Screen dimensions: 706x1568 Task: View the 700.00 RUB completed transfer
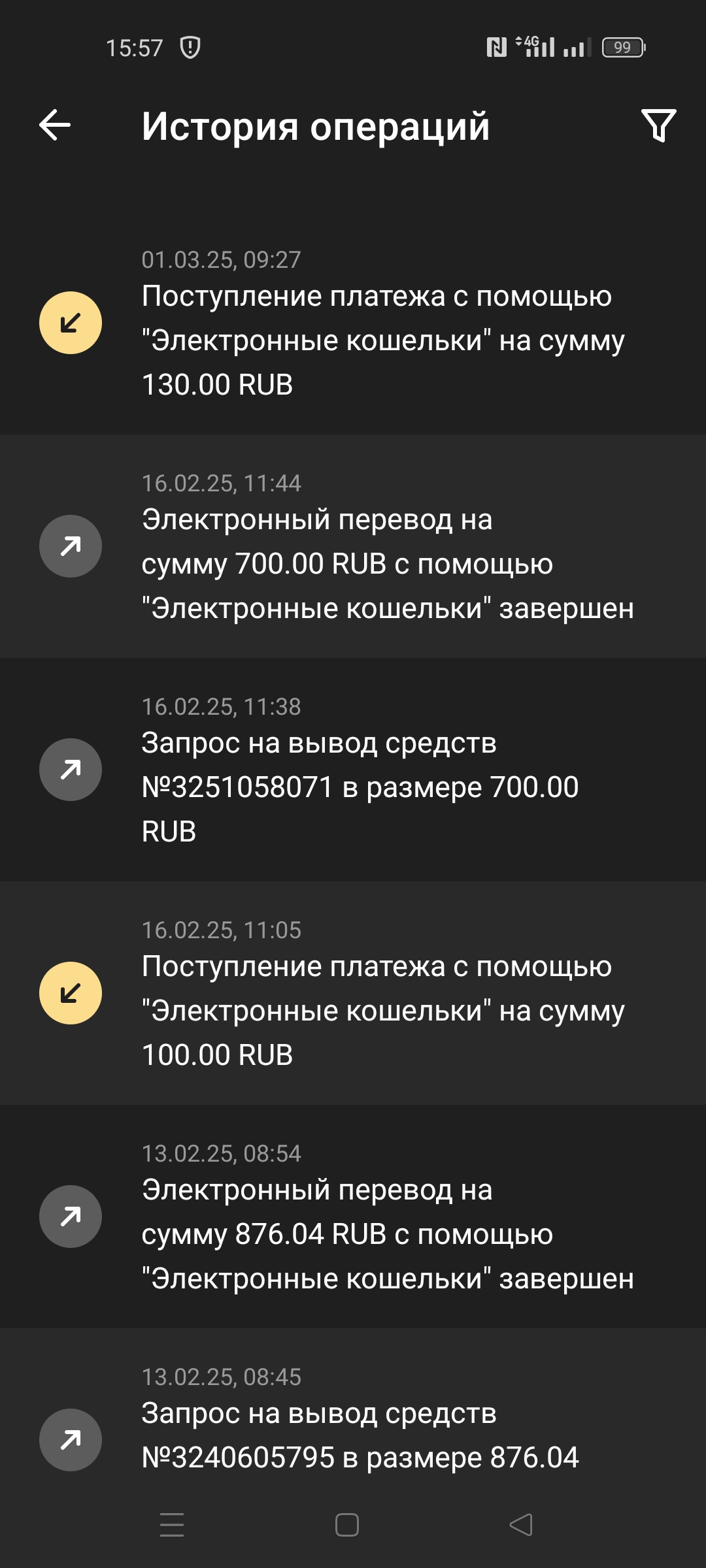click(x=386, y=563)
